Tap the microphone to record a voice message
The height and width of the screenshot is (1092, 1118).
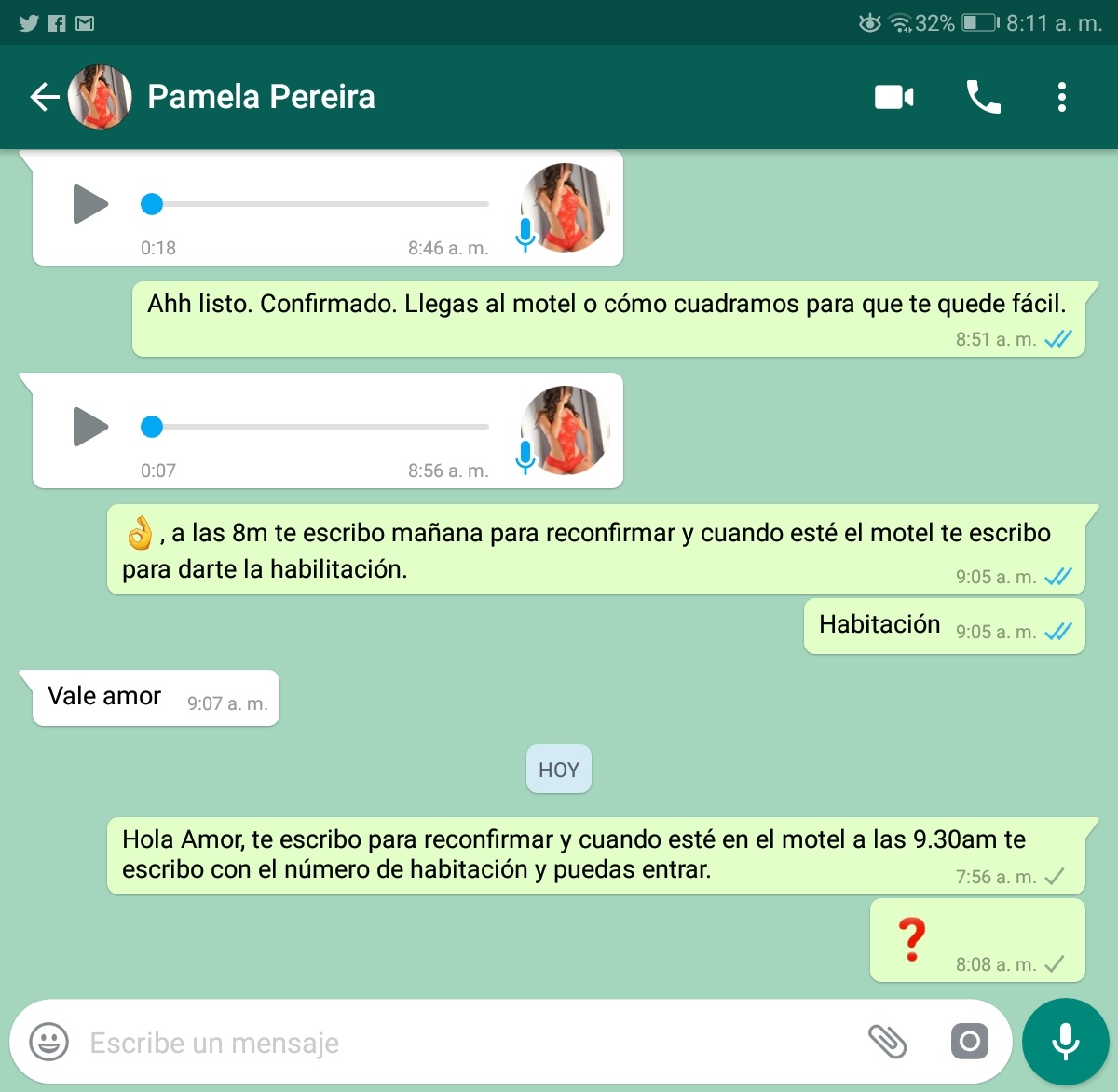point(1066,1042)
